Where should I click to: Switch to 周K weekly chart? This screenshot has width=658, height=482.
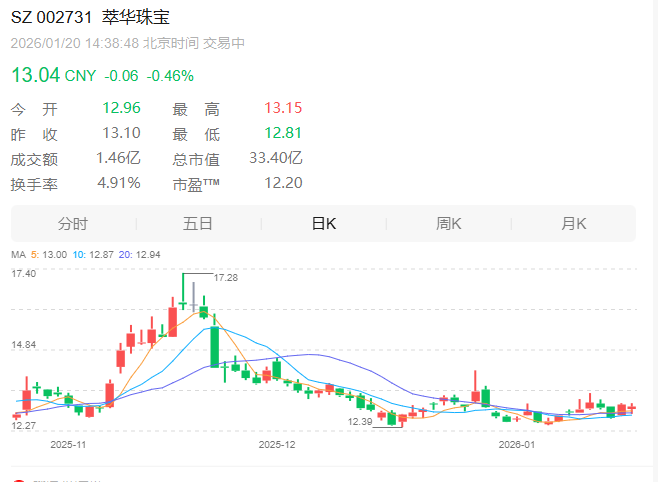click(448, 224)
